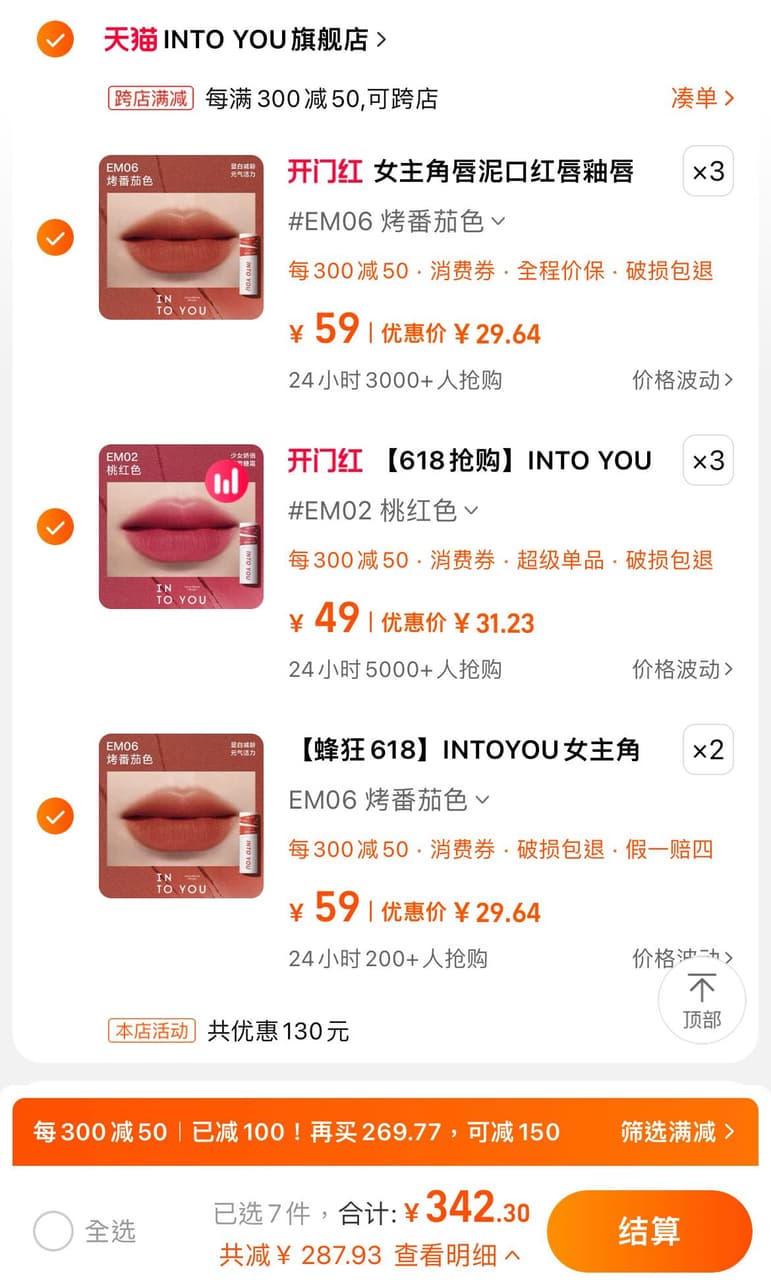Uncheck the first EM06 烤番茄色 lipstick item

[55, 237]
